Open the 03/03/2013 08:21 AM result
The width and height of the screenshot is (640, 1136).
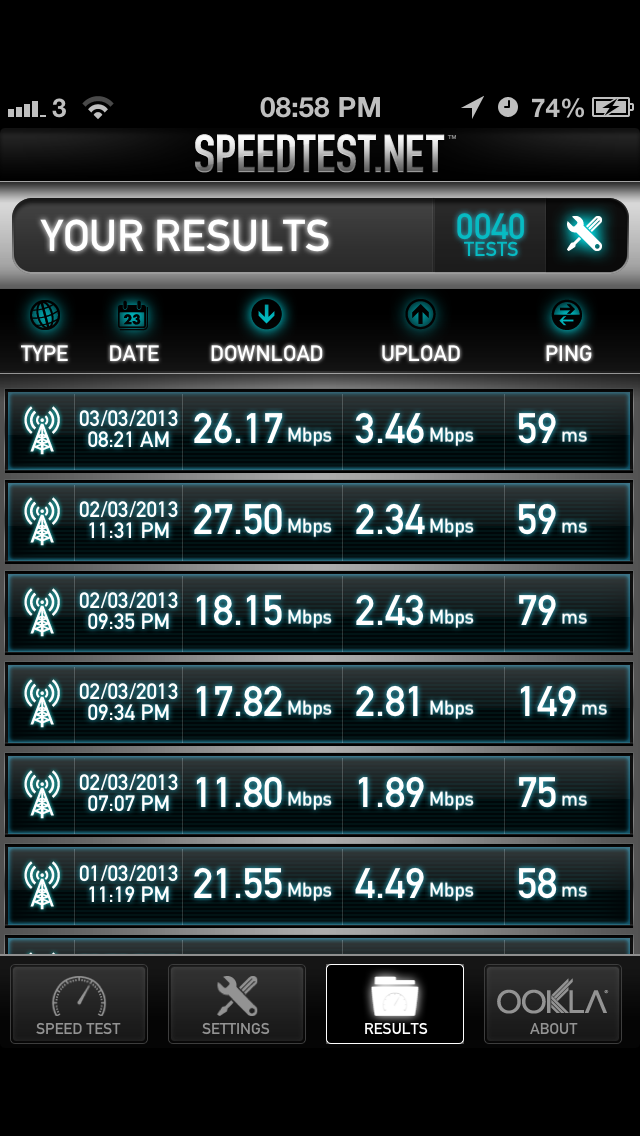319,430
